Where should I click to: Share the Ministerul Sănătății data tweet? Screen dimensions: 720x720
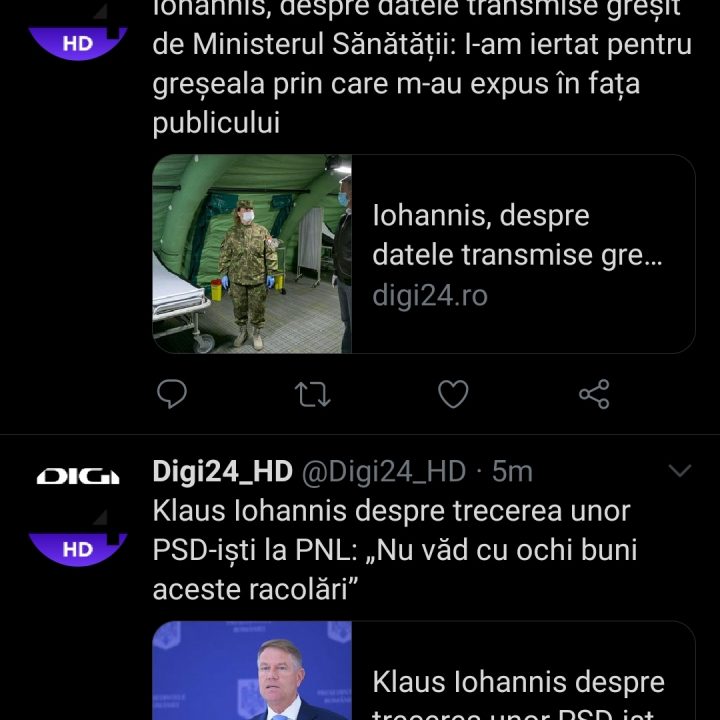[595, 395]
